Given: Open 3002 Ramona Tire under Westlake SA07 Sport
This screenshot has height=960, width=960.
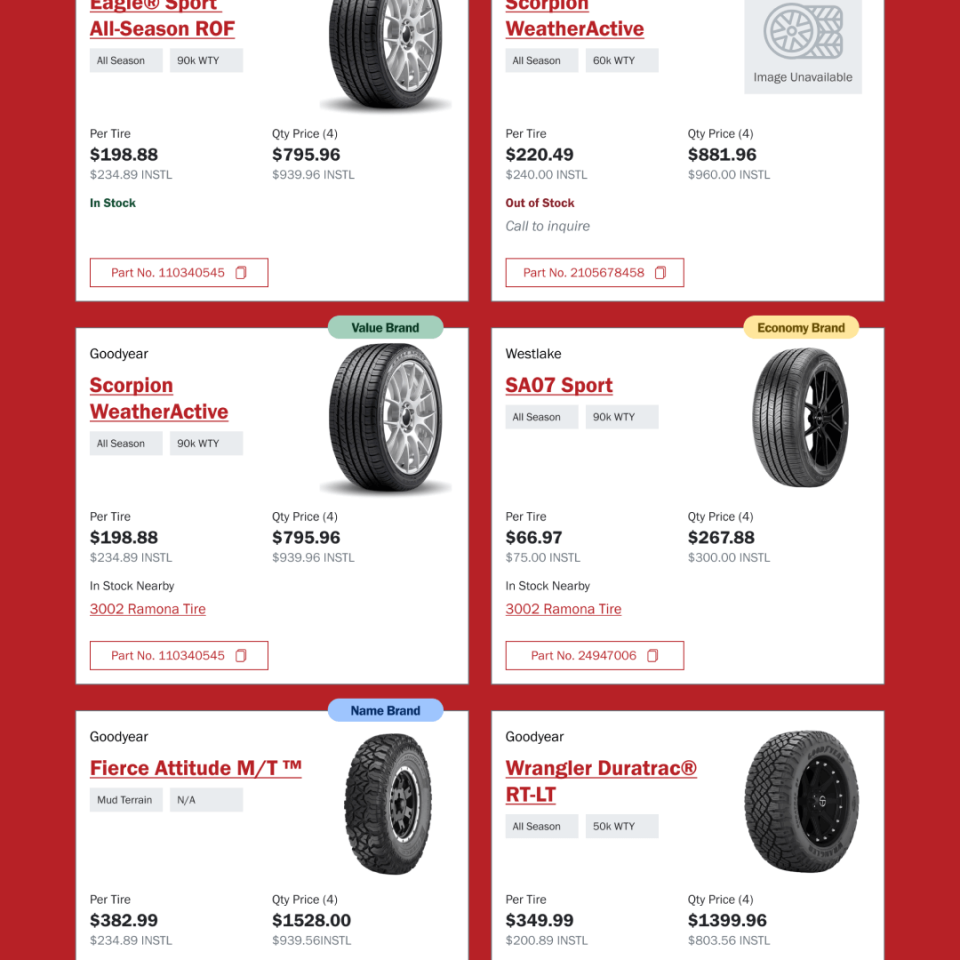Looking at the screenshot, I should pos(563,609).
